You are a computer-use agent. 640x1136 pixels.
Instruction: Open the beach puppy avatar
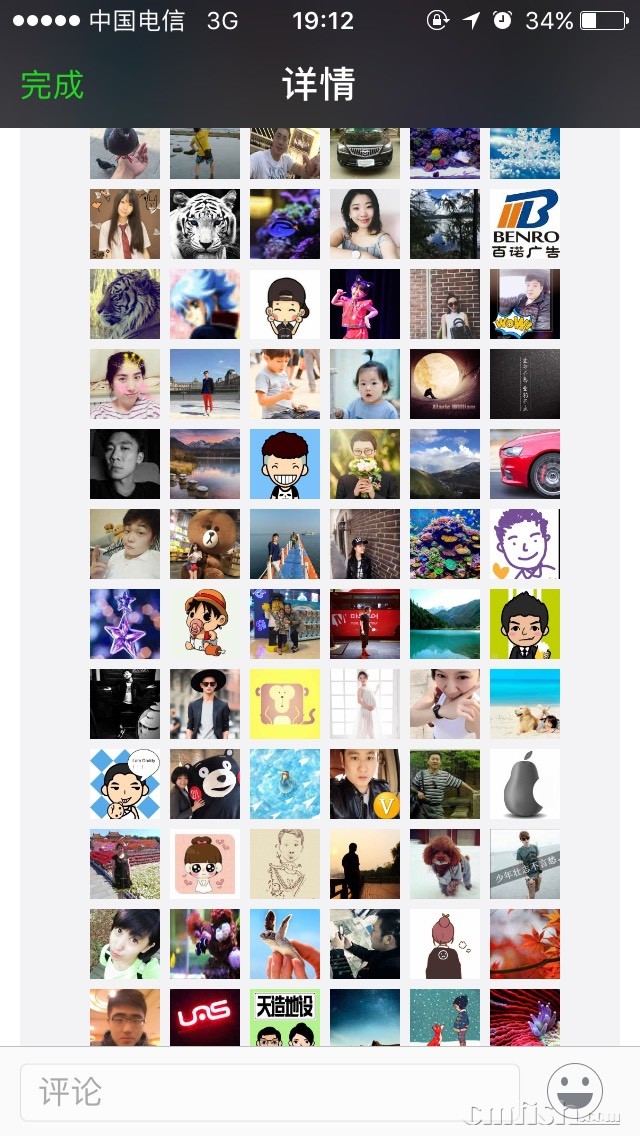tap(525, 704)
